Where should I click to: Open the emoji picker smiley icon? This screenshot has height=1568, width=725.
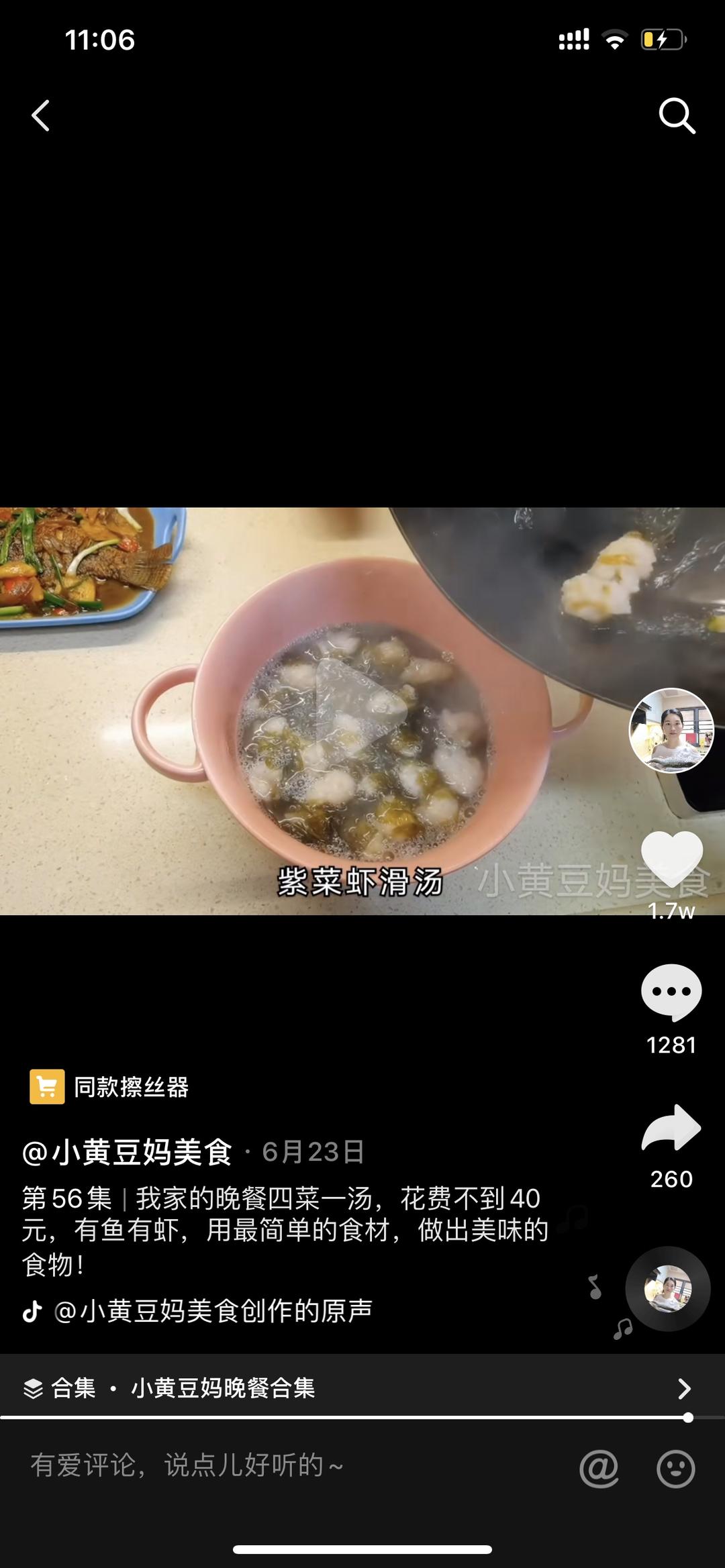pyautogui.click(x=675, y=1468)
